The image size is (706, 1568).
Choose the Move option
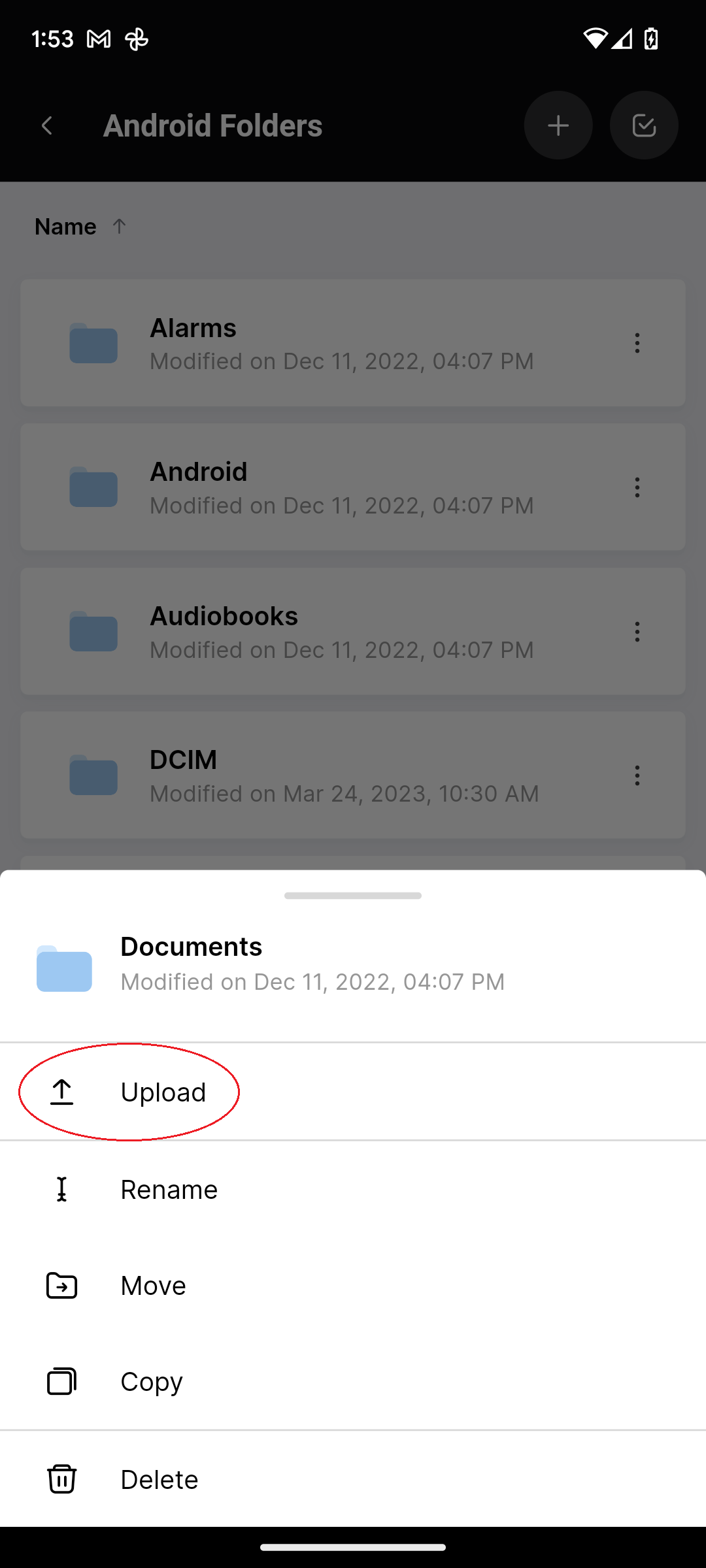[x=353, y=1286]
